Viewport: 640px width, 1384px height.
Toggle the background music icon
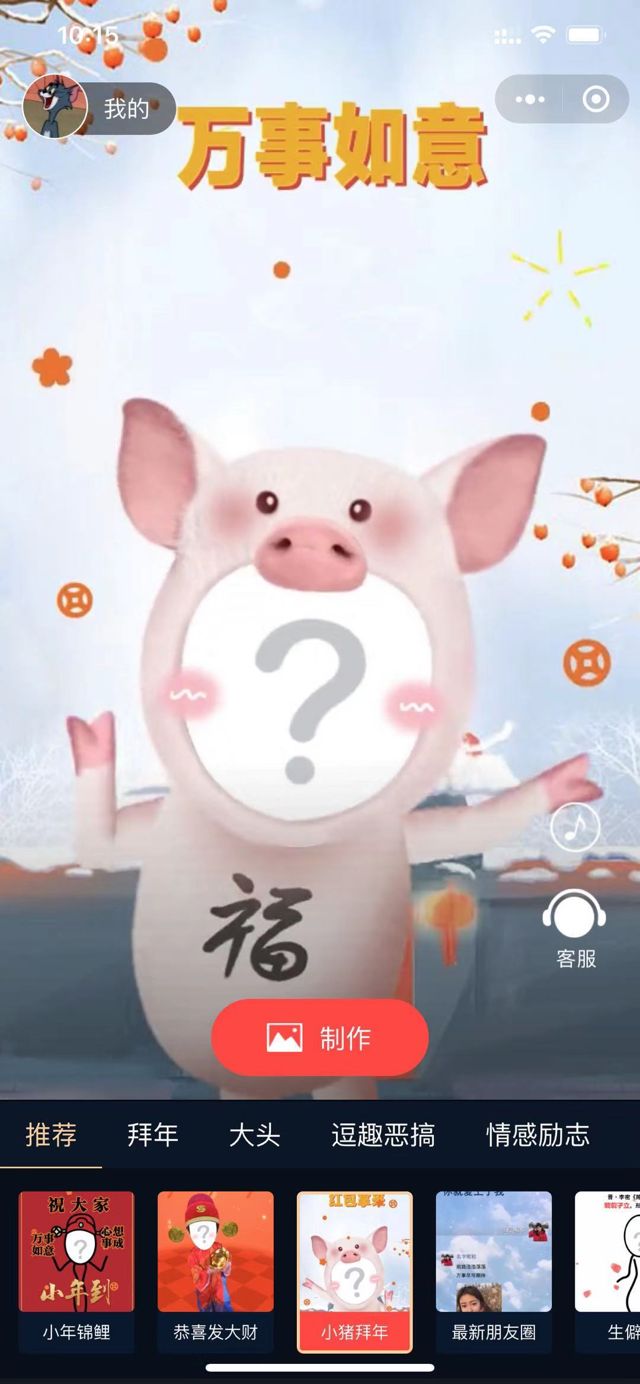(575, 827)
